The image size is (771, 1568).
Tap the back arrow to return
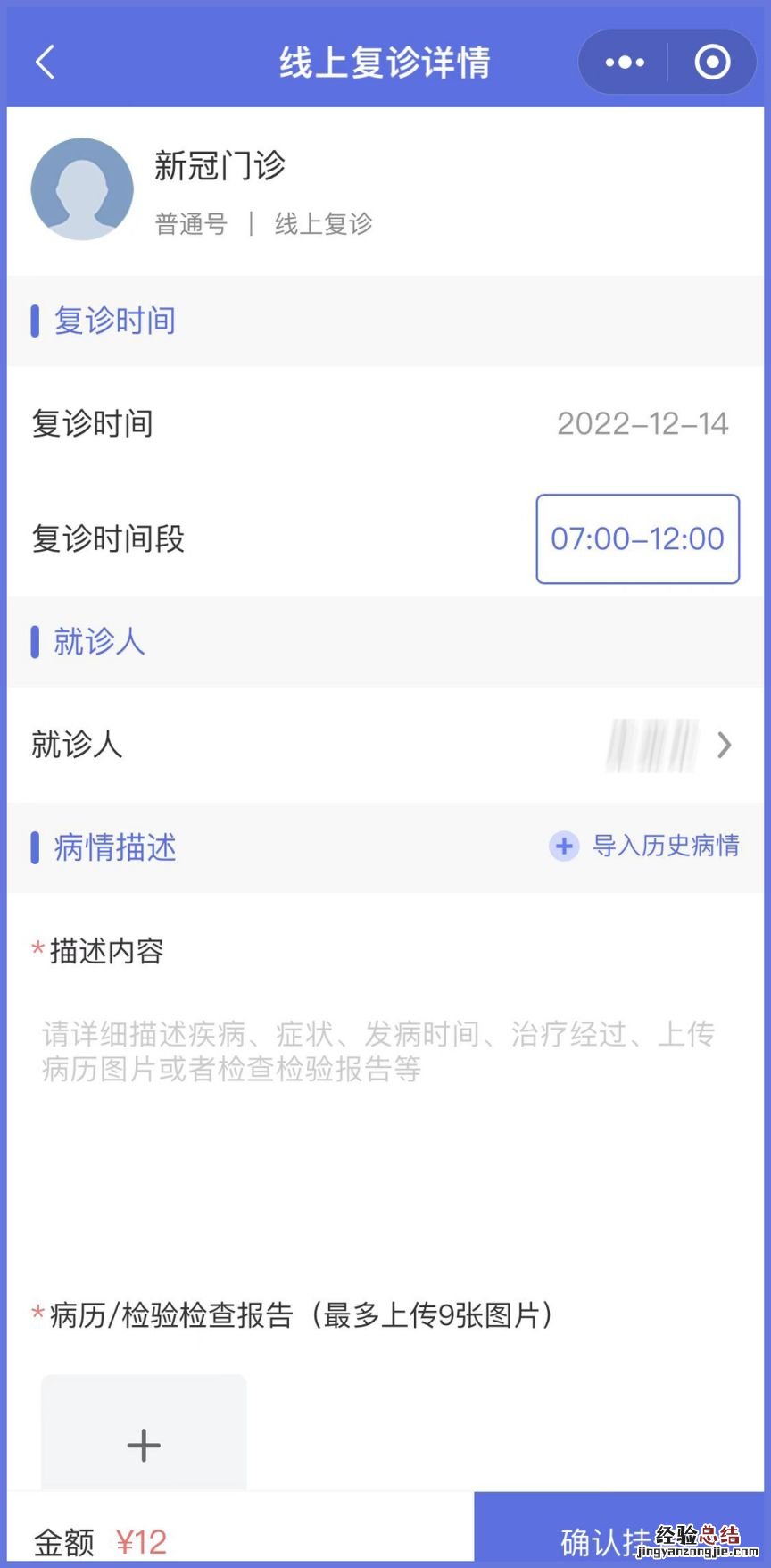click(x=44, y=62)
